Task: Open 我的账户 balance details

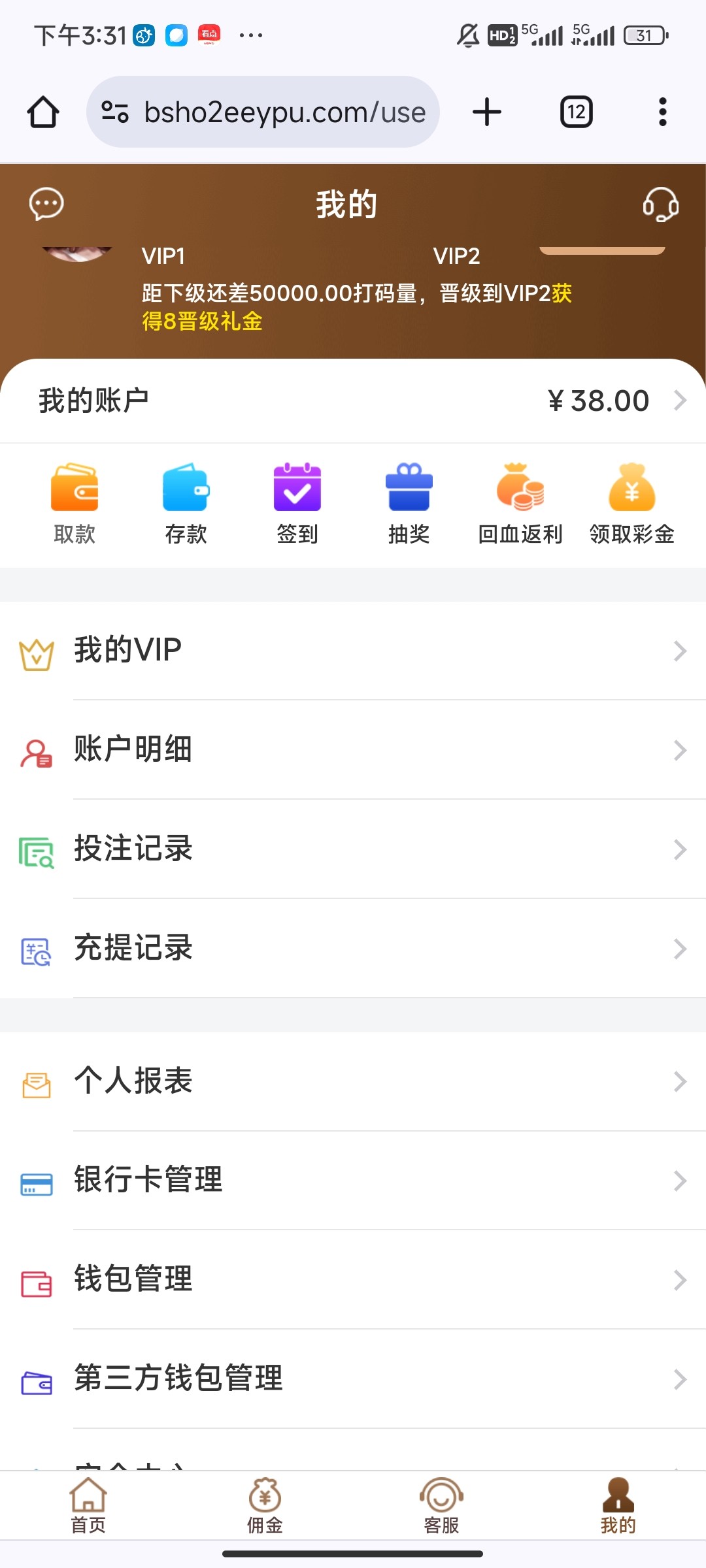Action: (x=353, y=400)
